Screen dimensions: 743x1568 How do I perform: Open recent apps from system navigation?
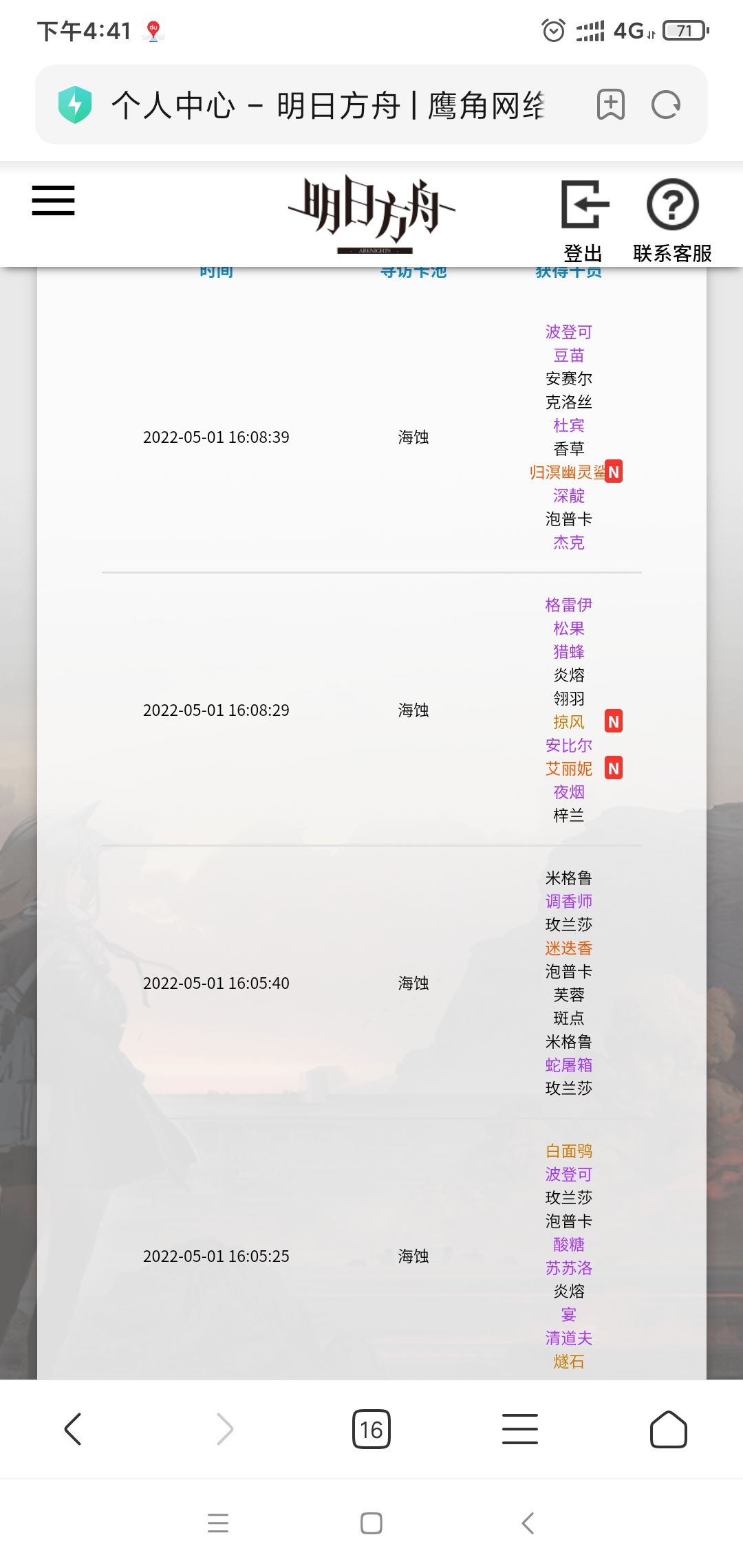click(x=218, y=1523)
